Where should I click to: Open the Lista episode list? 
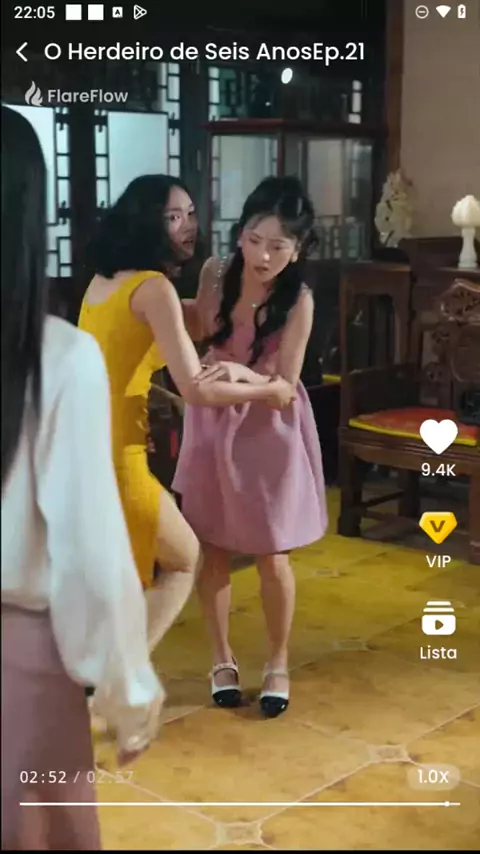(438, 619)
